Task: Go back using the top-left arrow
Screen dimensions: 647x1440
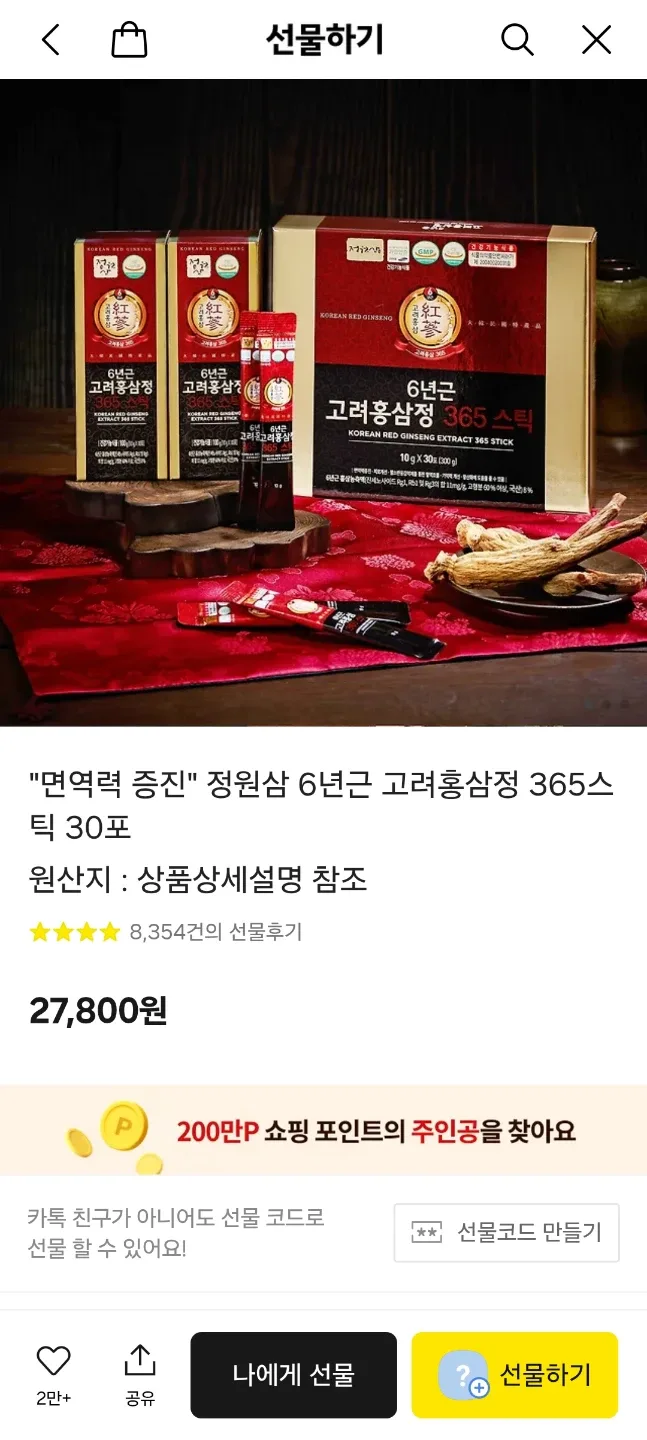Action: pos(51,40)
